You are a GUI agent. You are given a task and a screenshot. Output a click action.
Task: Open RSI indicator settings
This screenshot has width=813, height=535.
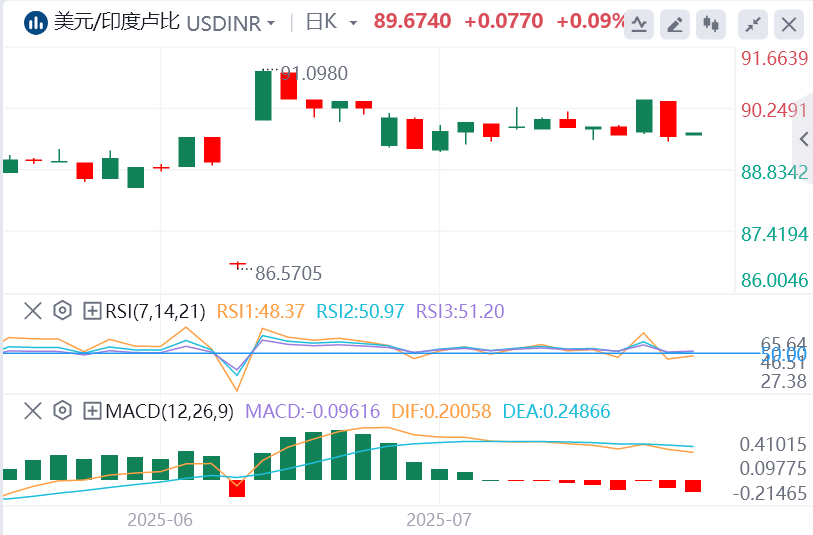pos(62,310)
